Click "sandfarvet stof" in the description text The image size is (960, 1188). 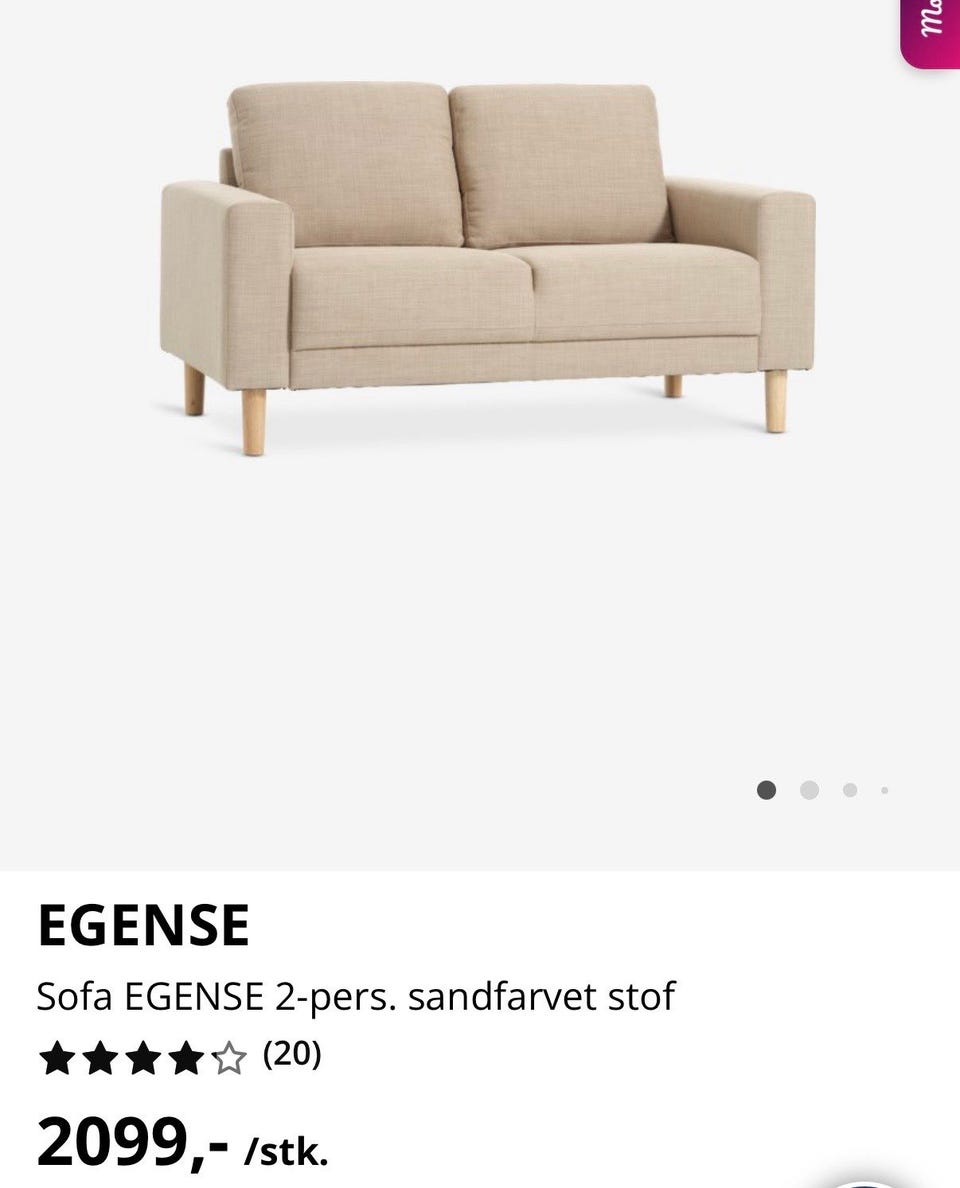pyautogui.click(x=545, y=996)
